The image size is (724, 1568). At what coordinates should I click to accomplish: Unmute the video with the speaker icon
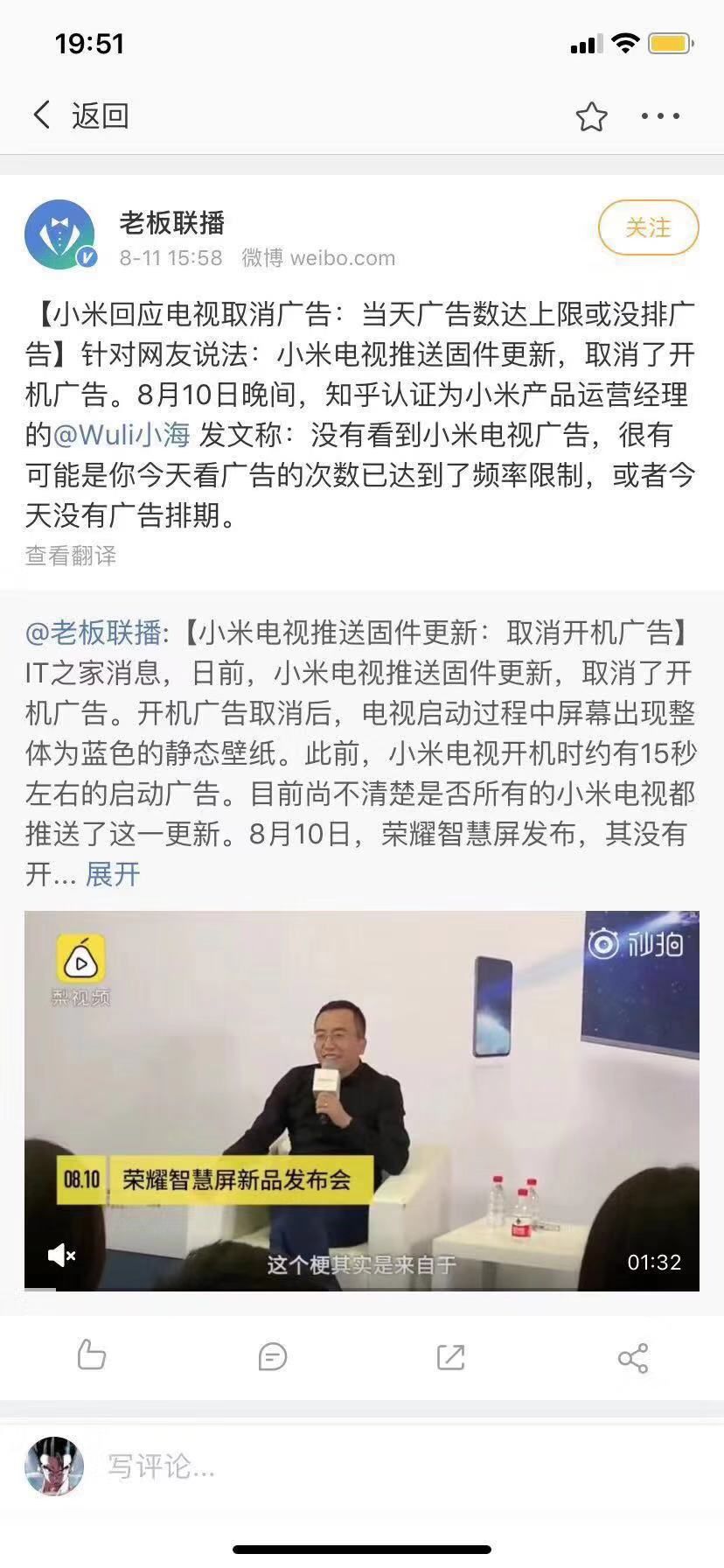click(61, 1256)
